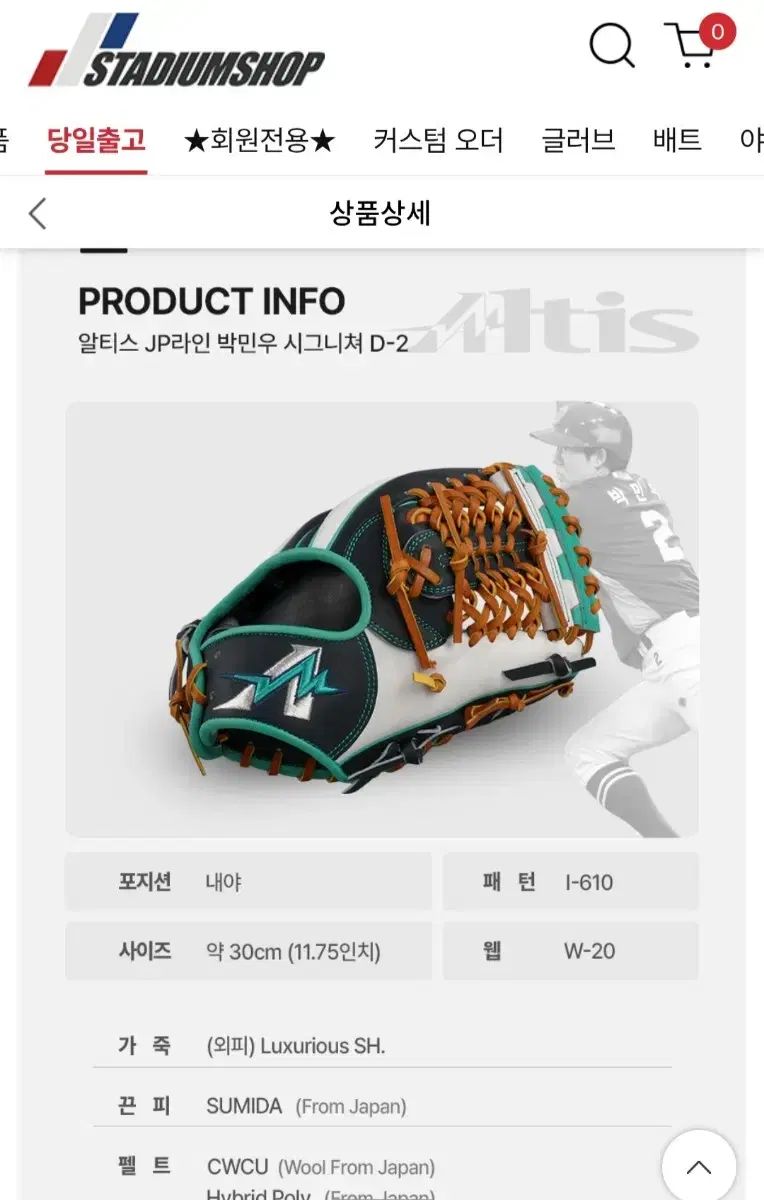The height and width of the screenshot is (1200, 764).
Task: Go back from 상품상세 page
Action: 38,213
